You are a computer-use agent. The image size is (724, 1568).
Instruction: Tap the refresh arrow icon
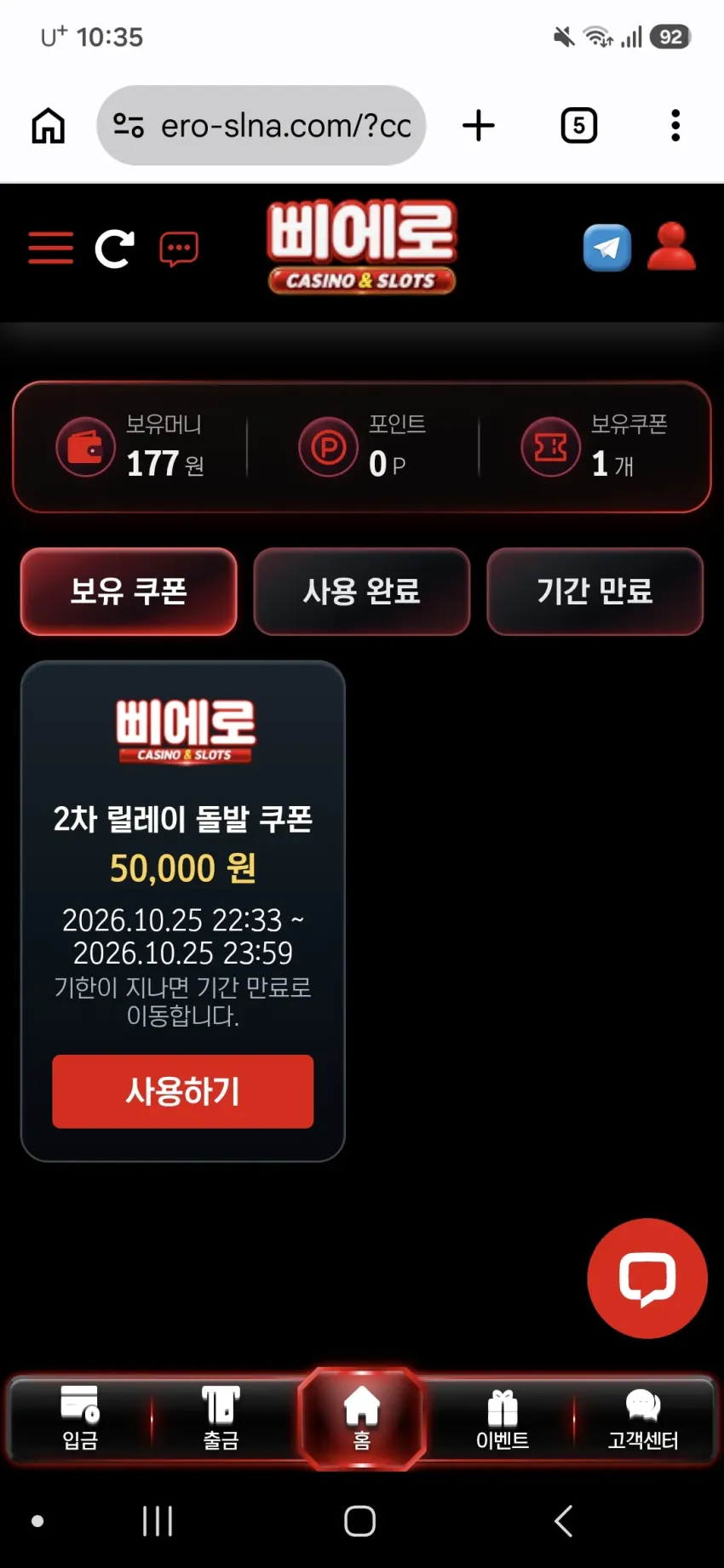pyautogui.click(x=115, y=249)
